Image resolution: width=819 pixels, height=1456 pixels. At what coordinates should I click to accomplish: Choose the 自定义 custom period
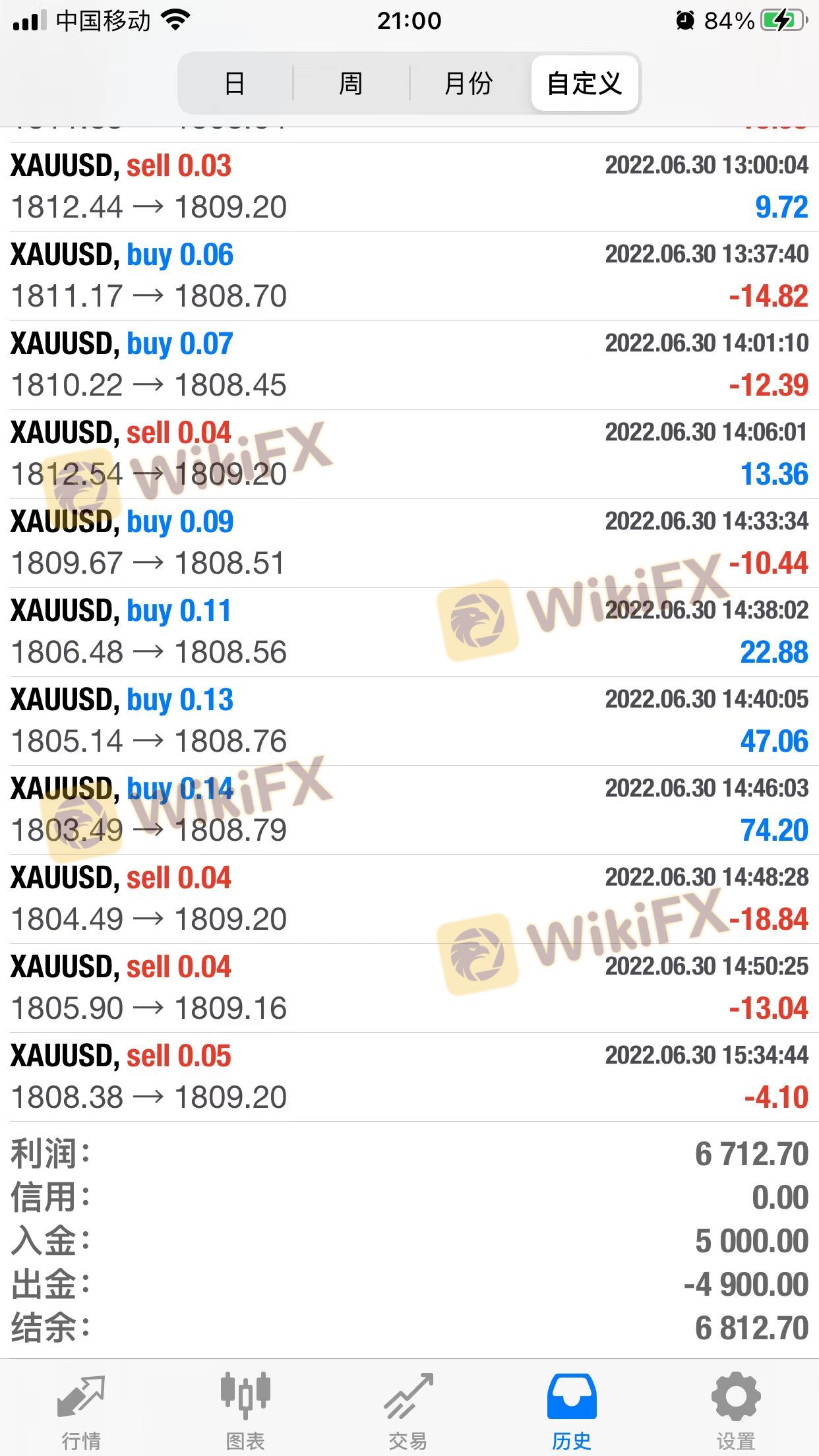tap(584, 84)
